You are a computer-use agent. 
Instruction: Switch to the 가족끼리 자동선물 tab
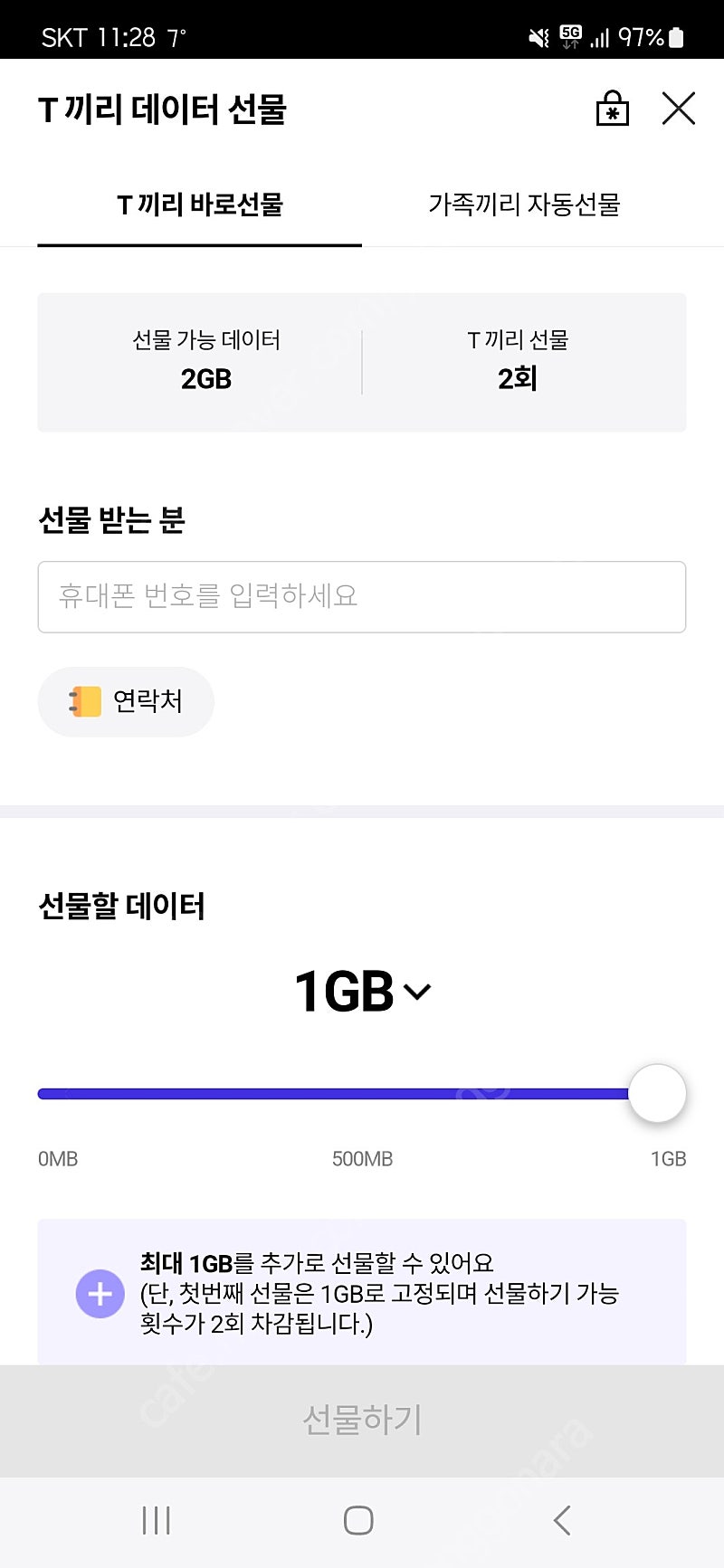click(x=524, y=204)
